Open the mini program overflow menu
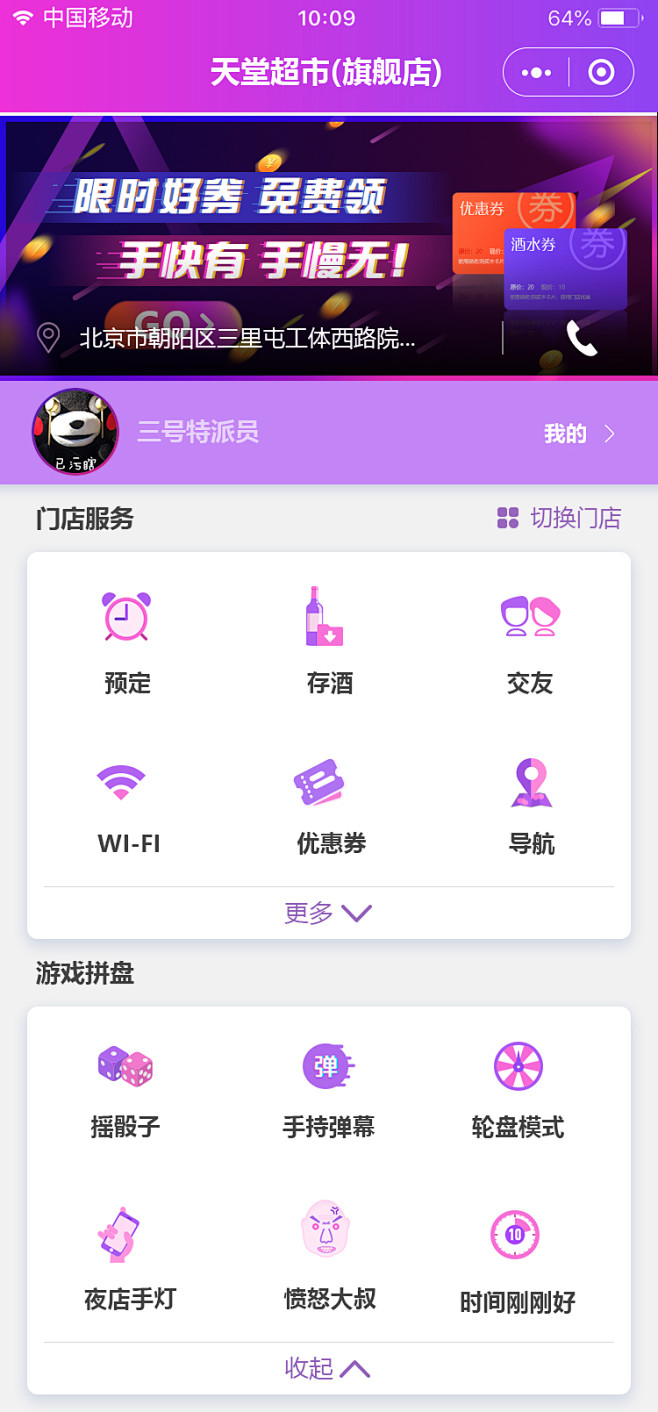Screen dimensions: 658x1412 click(x=537, y=72)
